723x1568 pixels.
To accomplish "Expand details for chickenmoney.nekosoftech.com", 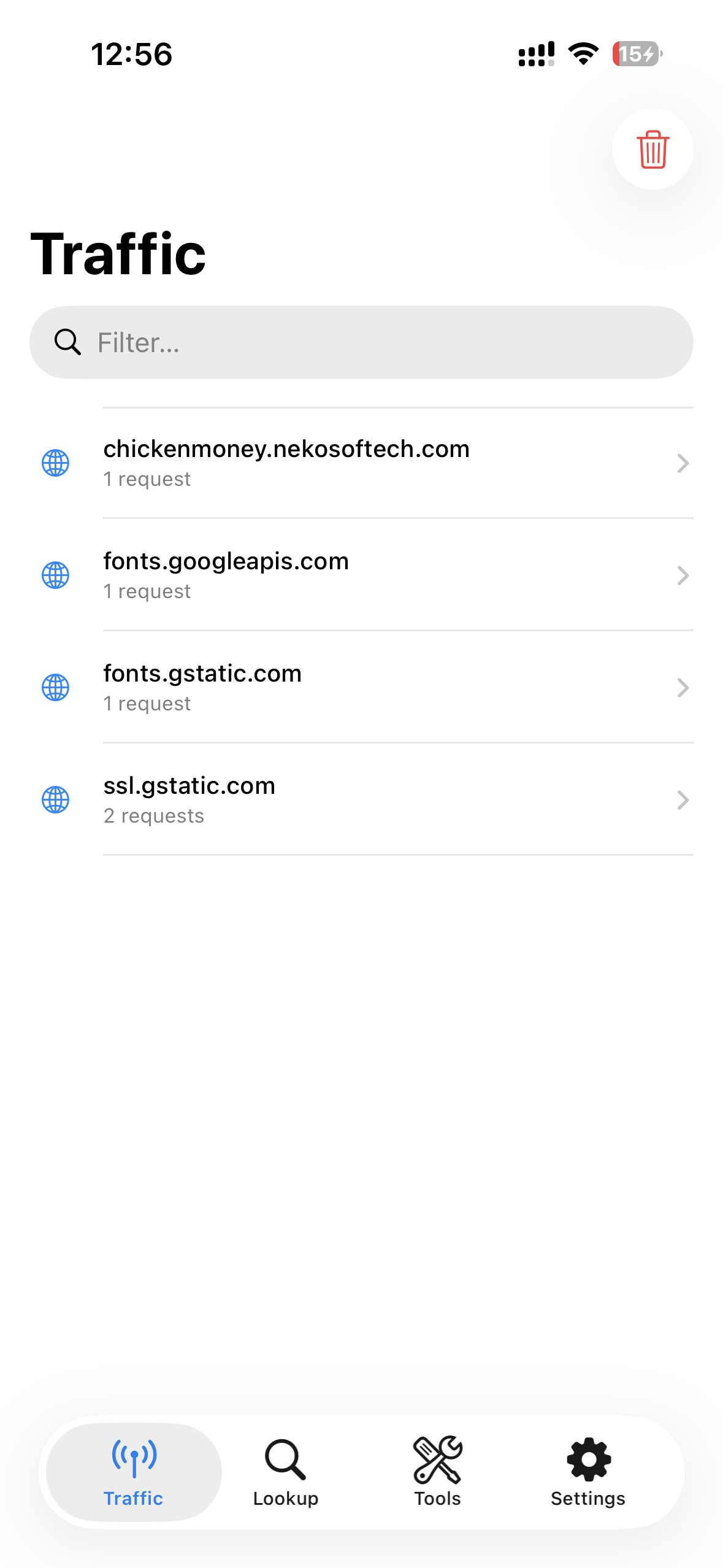I will tap(683, 463).
